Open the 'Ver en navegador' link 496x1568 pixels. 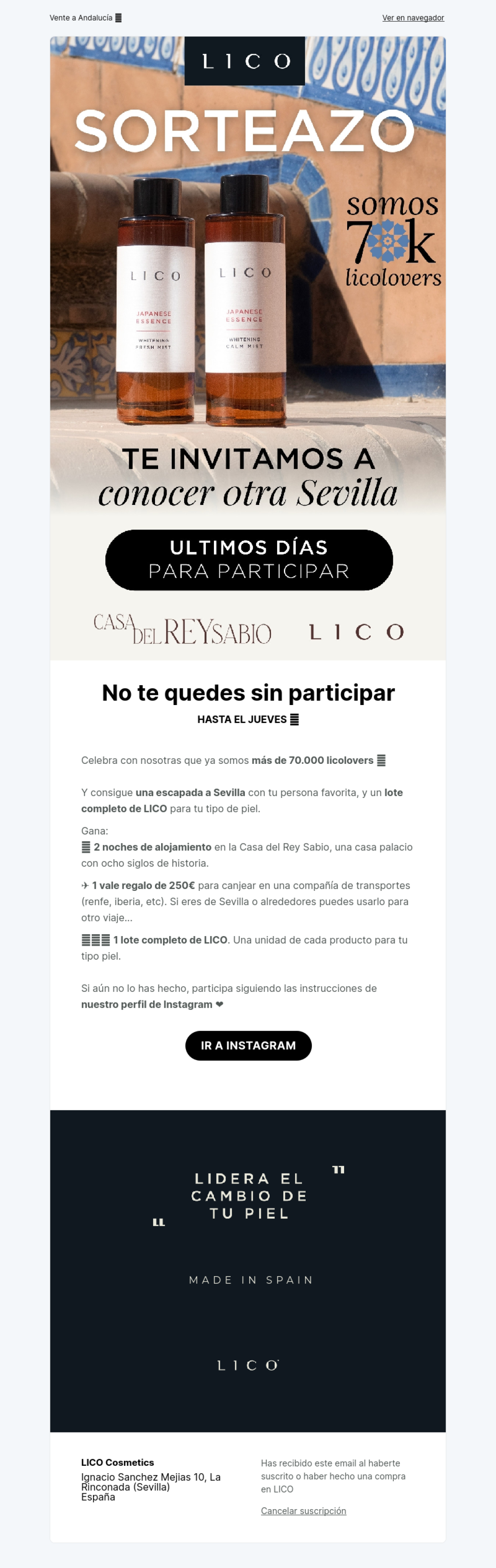pyautogui.click(x=413, y=18)
